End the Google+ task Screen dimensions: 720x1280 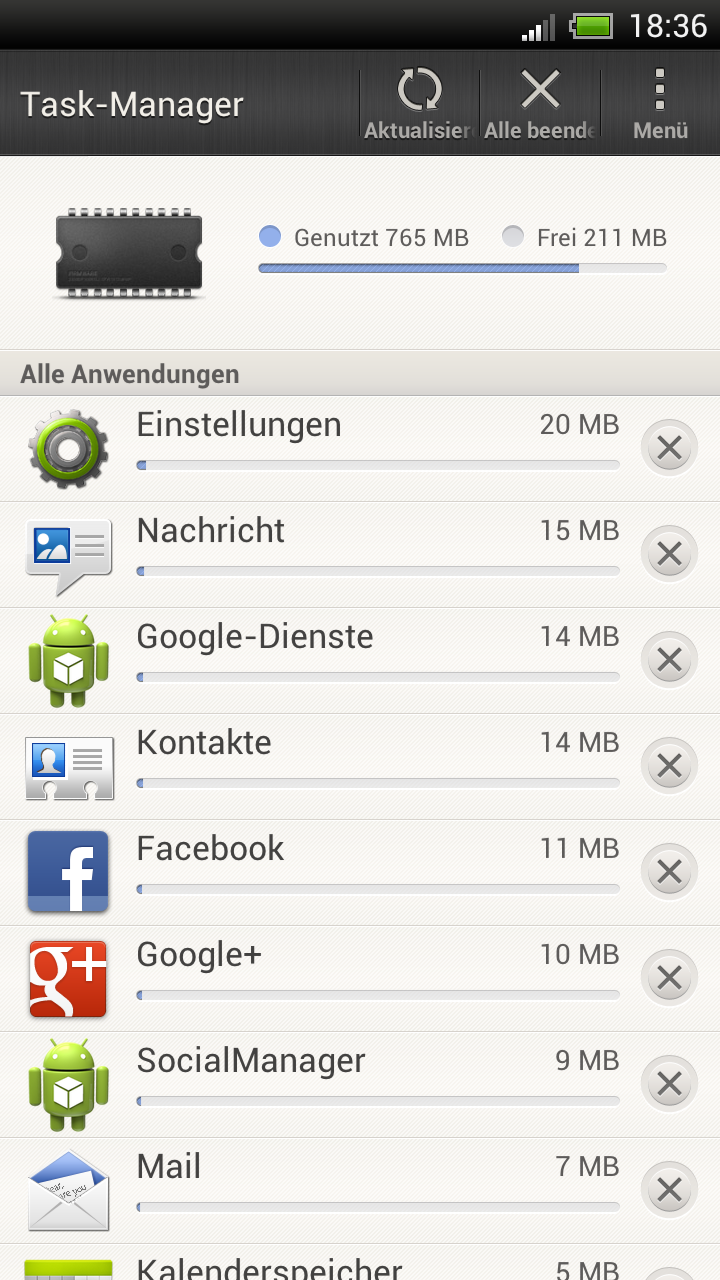[x=669, y=978]
